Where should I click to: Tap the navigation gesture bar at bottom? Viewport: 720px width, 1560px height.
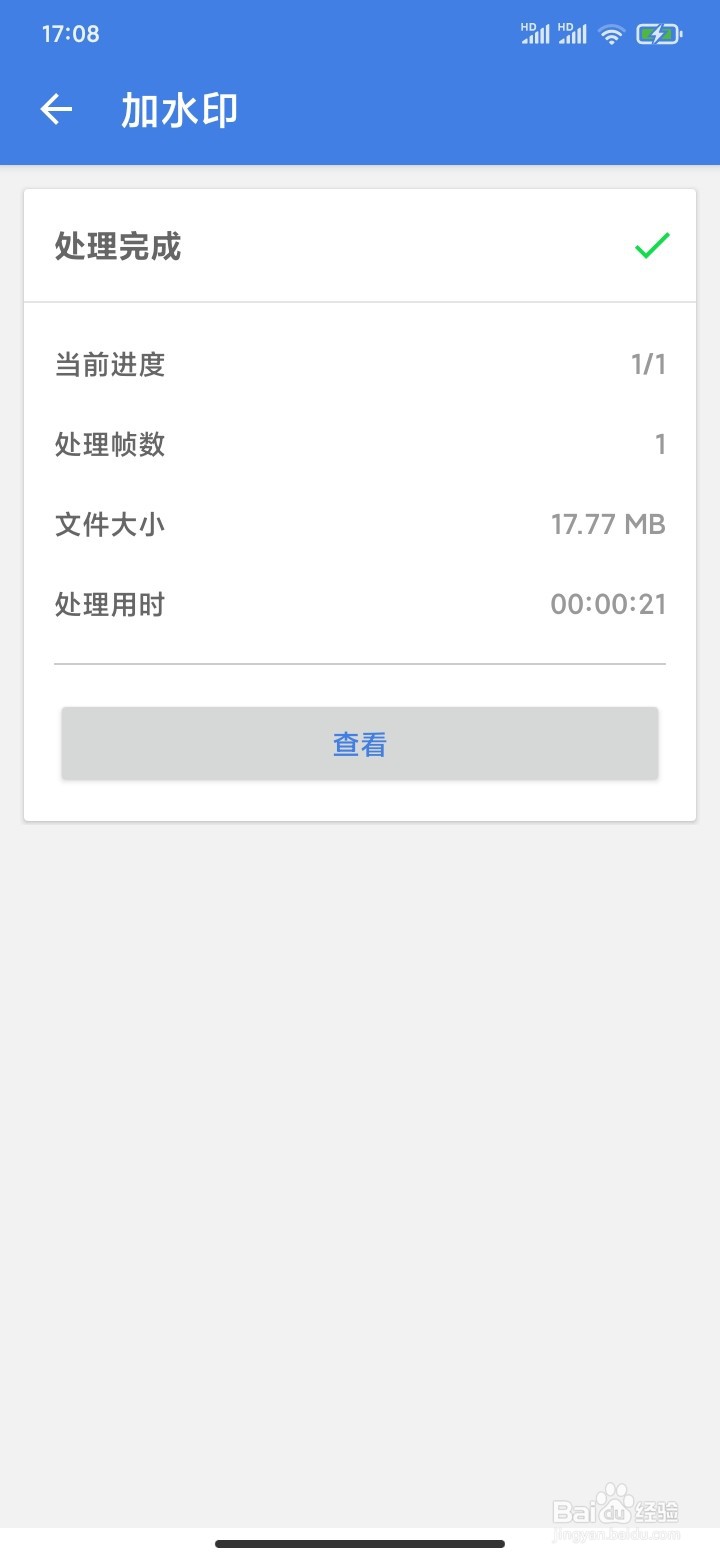tap(360, 1544)
